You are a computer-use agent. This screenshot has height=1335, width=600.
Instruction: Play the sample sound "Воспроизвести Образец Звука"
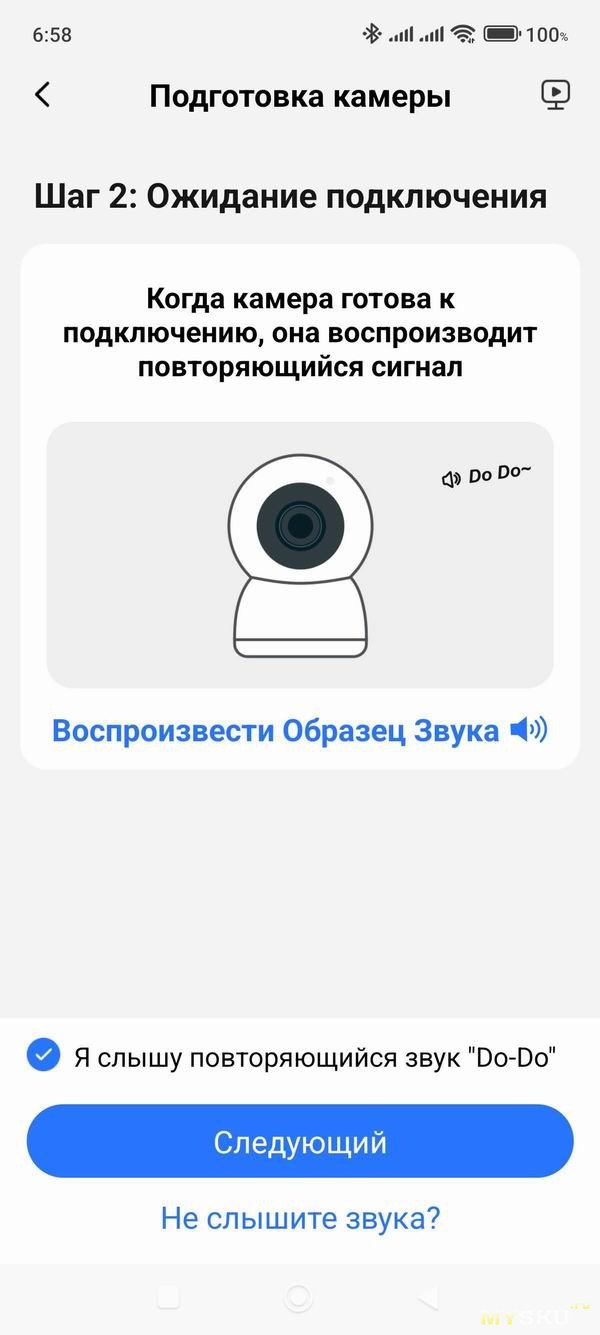pyautogui.click(x=299, y=731)
